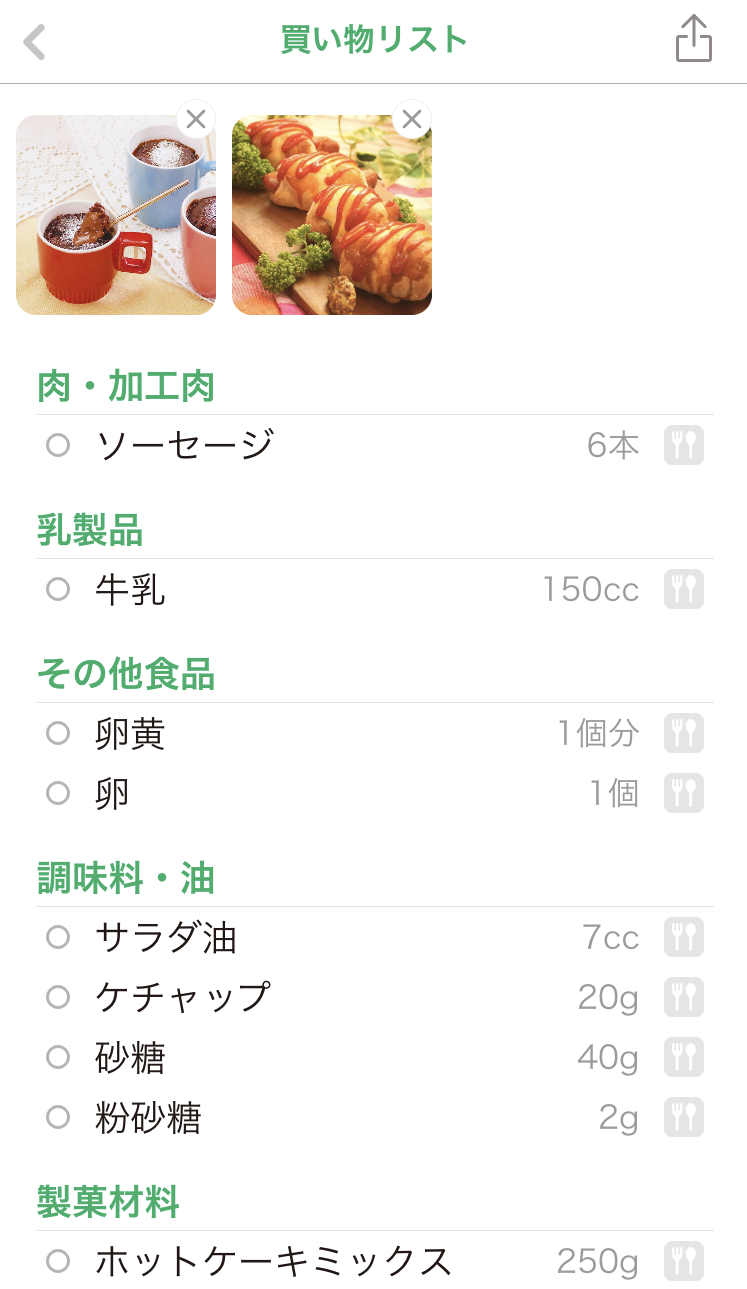Screen dimensions: 747x1289
Task: Check off ソーセージ
Action: pyautogui.click(x=58, y=445)
